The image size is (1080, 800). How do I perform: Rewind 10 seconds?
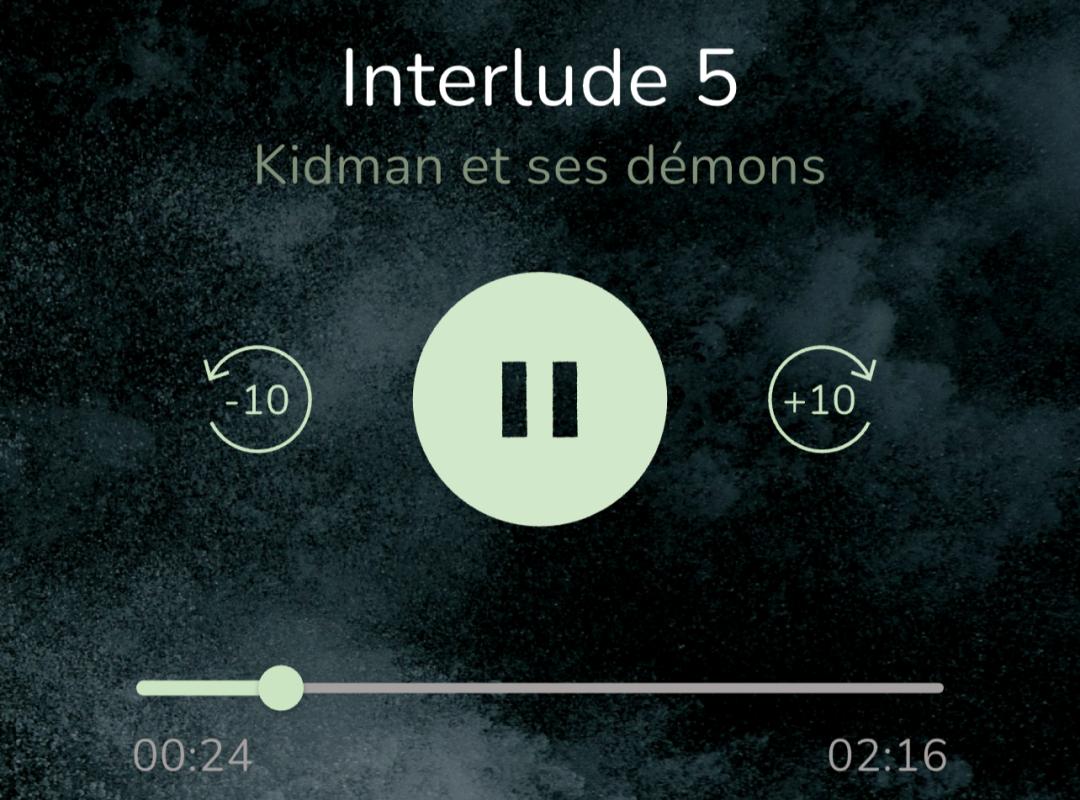[258, 400]
